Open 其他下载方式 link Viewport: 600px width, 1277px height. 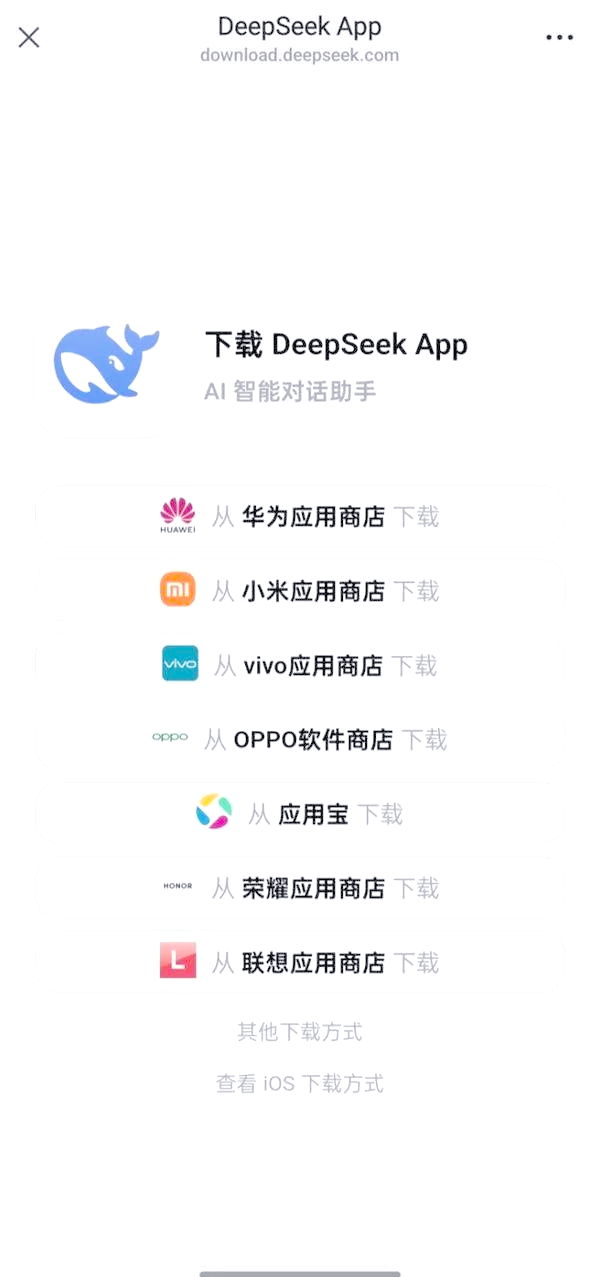click(x=300, y=1032)
